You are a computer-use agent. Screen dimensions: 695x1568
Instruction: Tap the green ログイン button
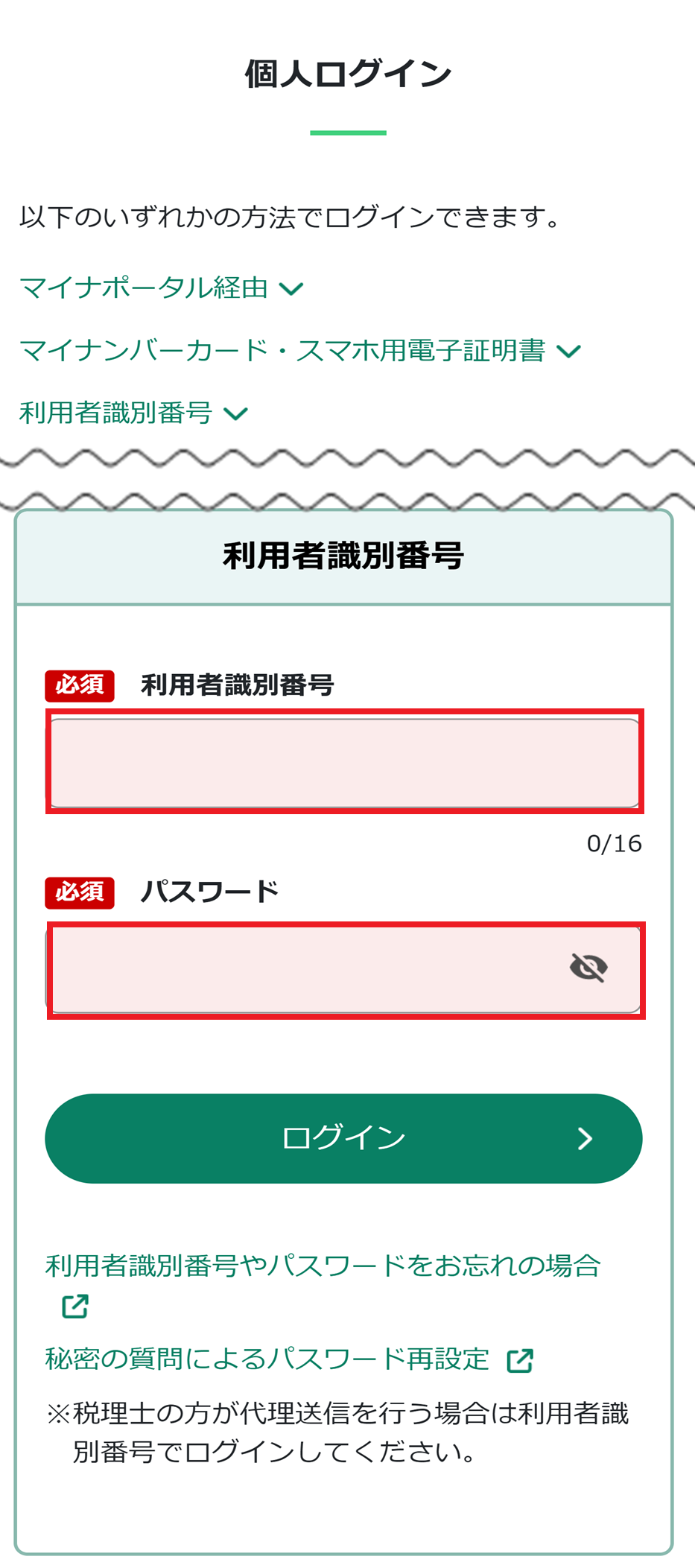pyautogui.click(x=343, y=1138)
